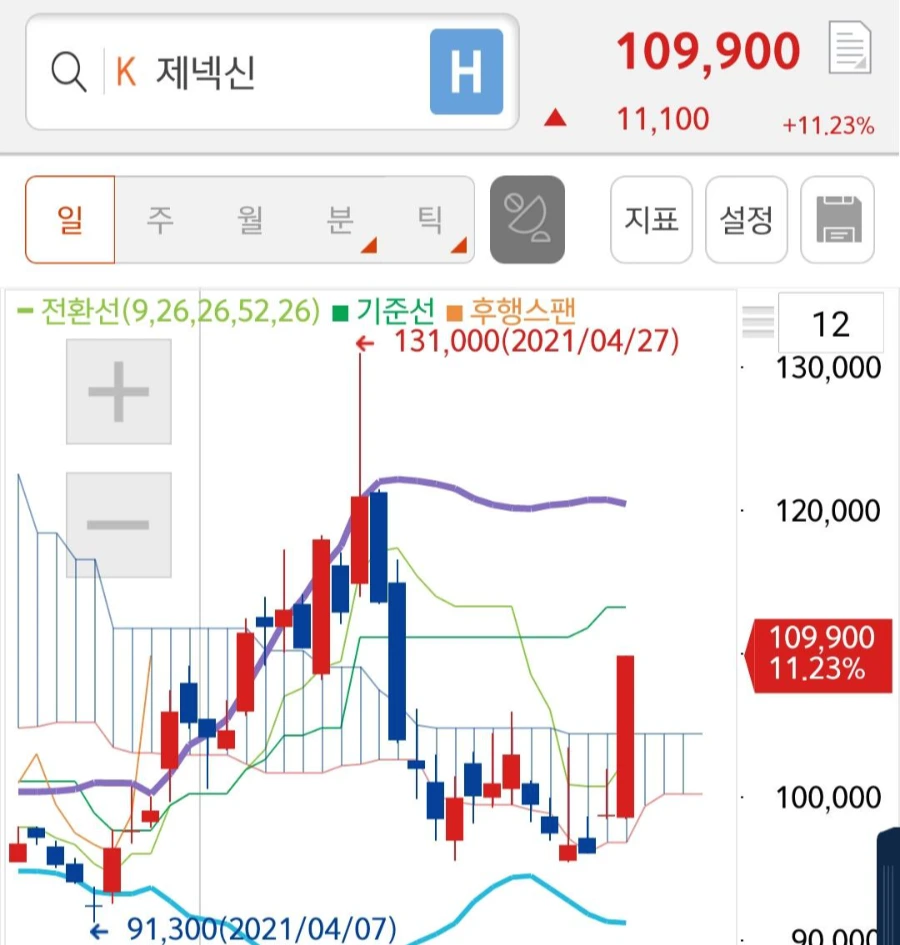Open the 틱 tick chart options
Viewport: 900px width, 945px height.
[430, 219]
